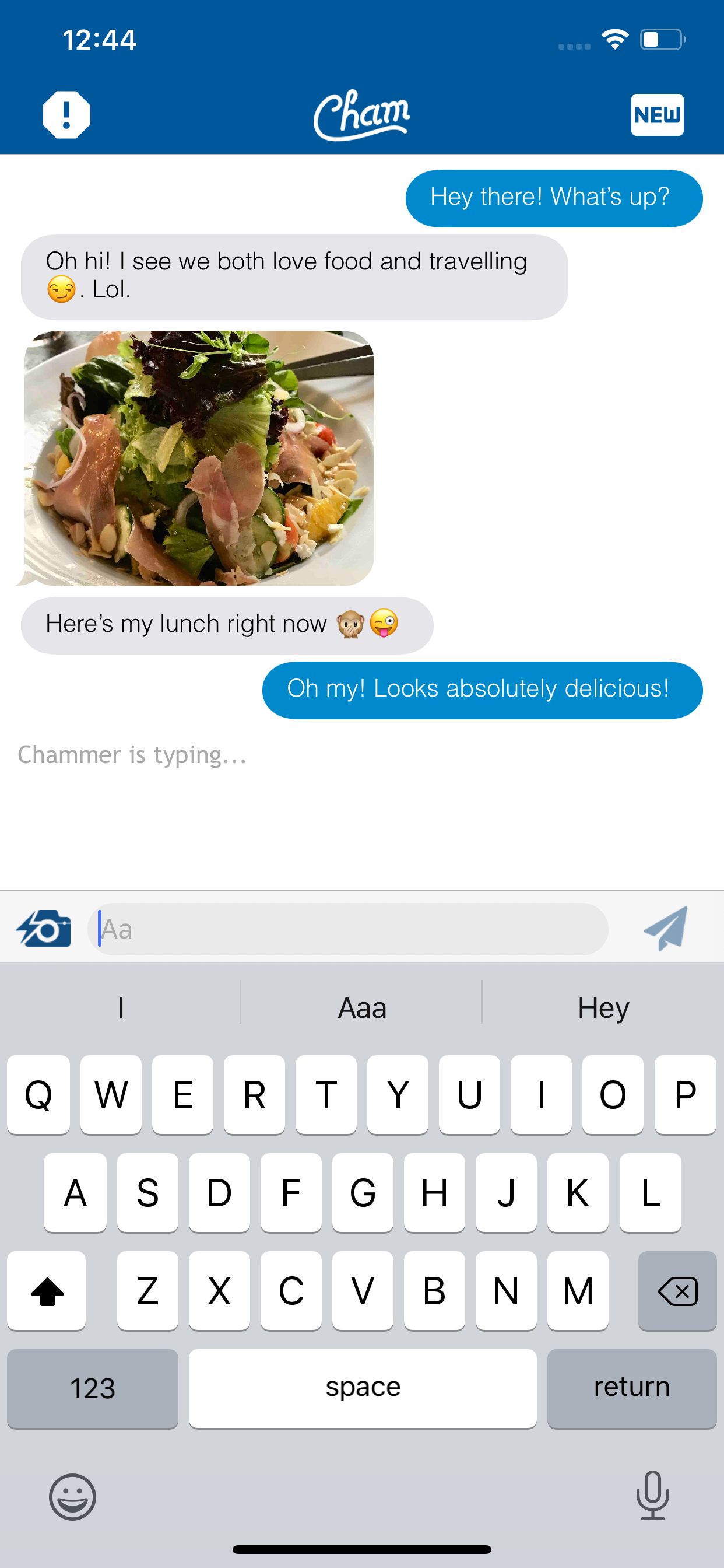The image size is (724, 1568).
Task: Report this chat with the exclamation icon
Action: [x=66, y=114]
